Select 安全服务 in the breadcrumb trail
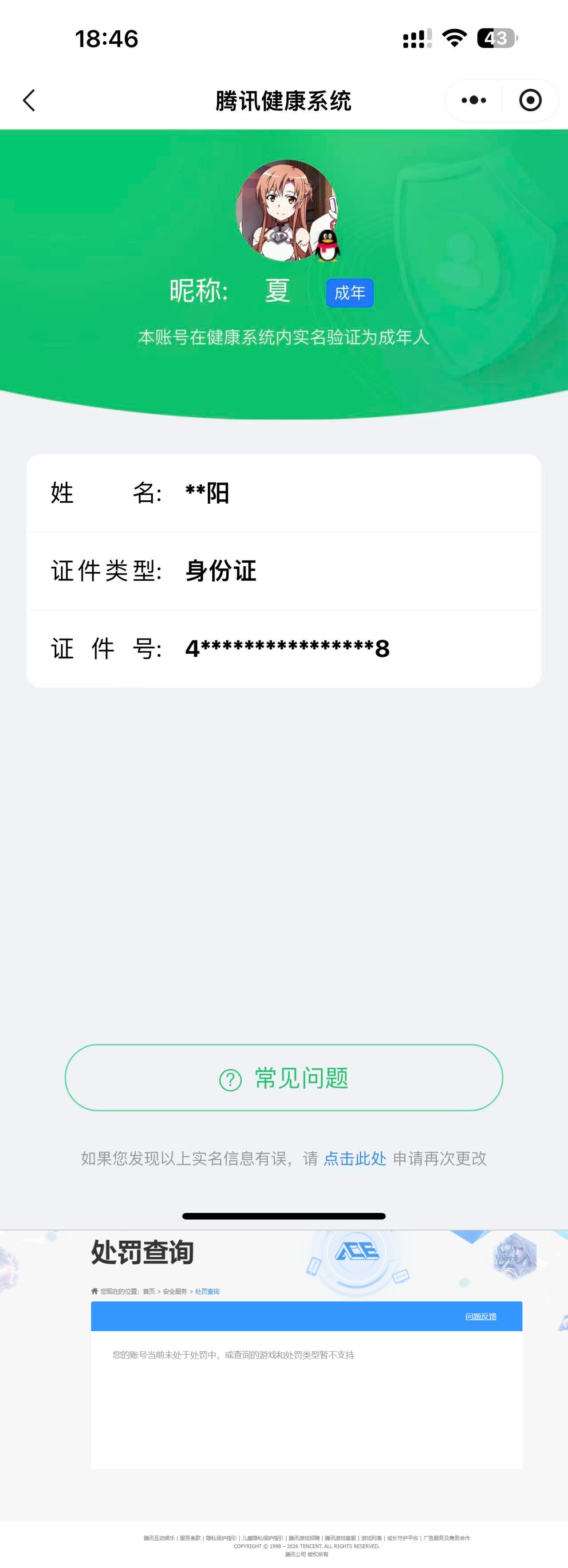 (176, 1291)
